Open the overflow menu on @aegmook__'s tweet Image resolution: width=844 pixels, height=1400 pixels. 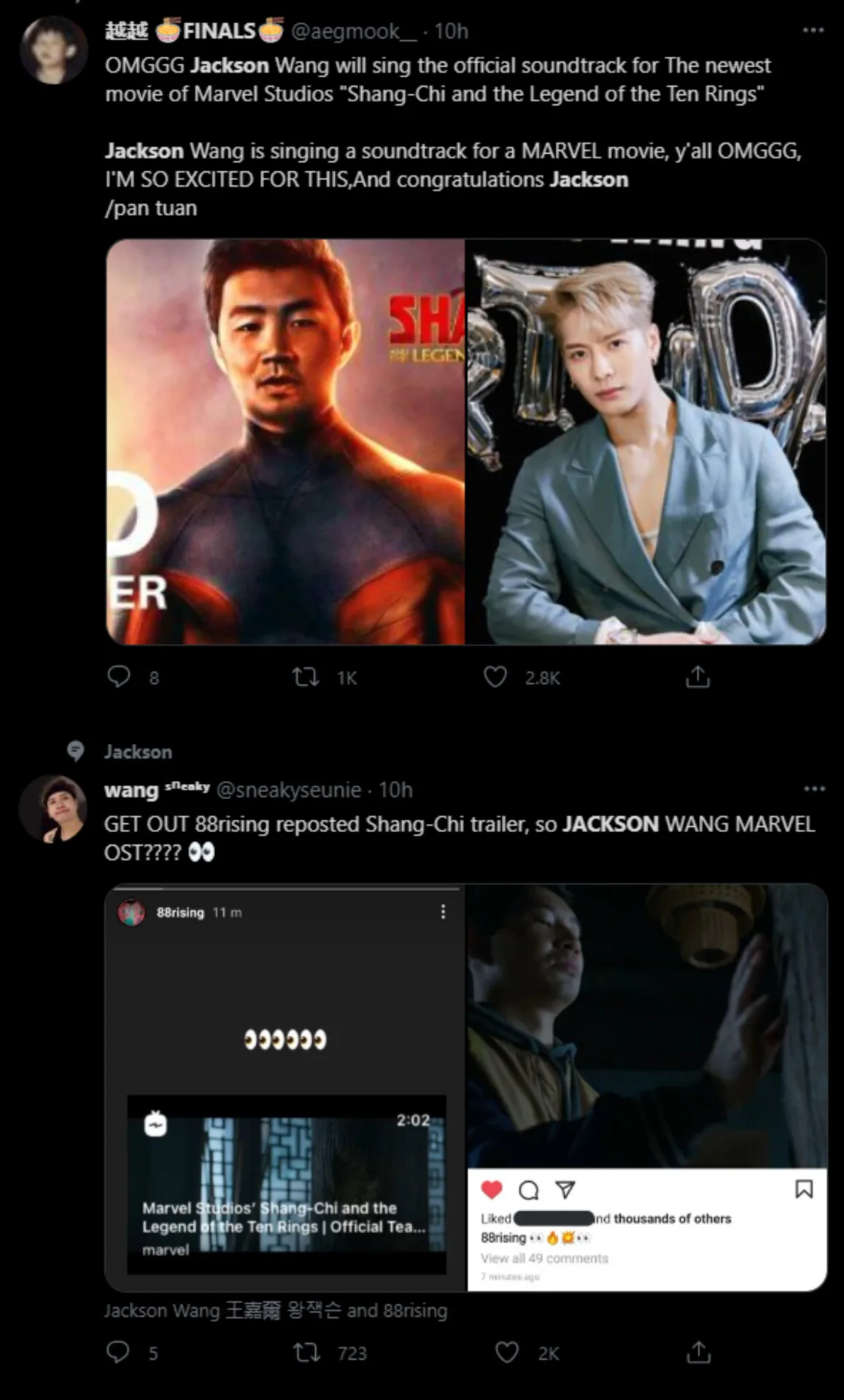coord(813,31)
